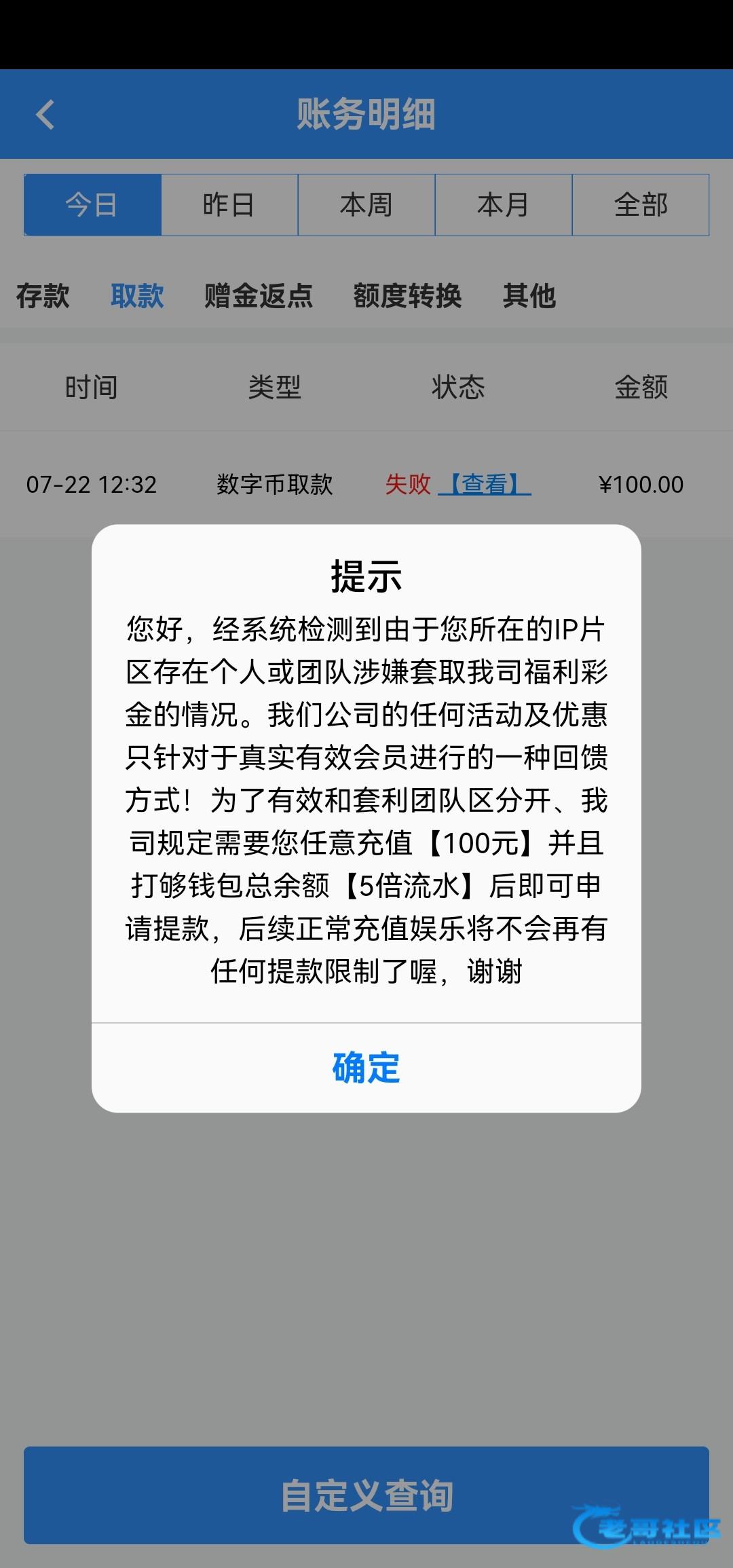This screenshot has height=1568, width=733.
Task: Select the 今日 date filter
Action: (x=92, y=205)
